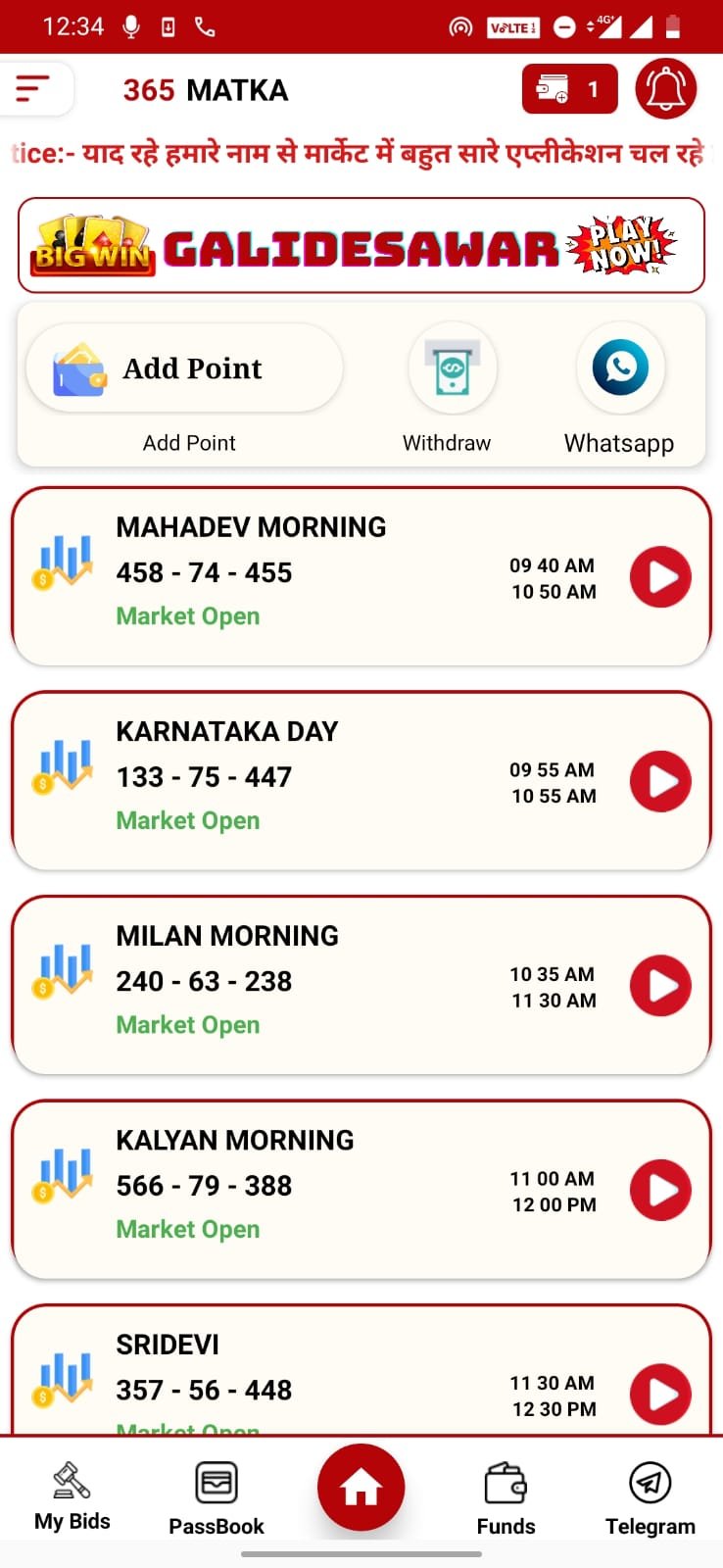Select the notice text at top of screen
Screen dimensions: 723x1568
tap(361, 154)
